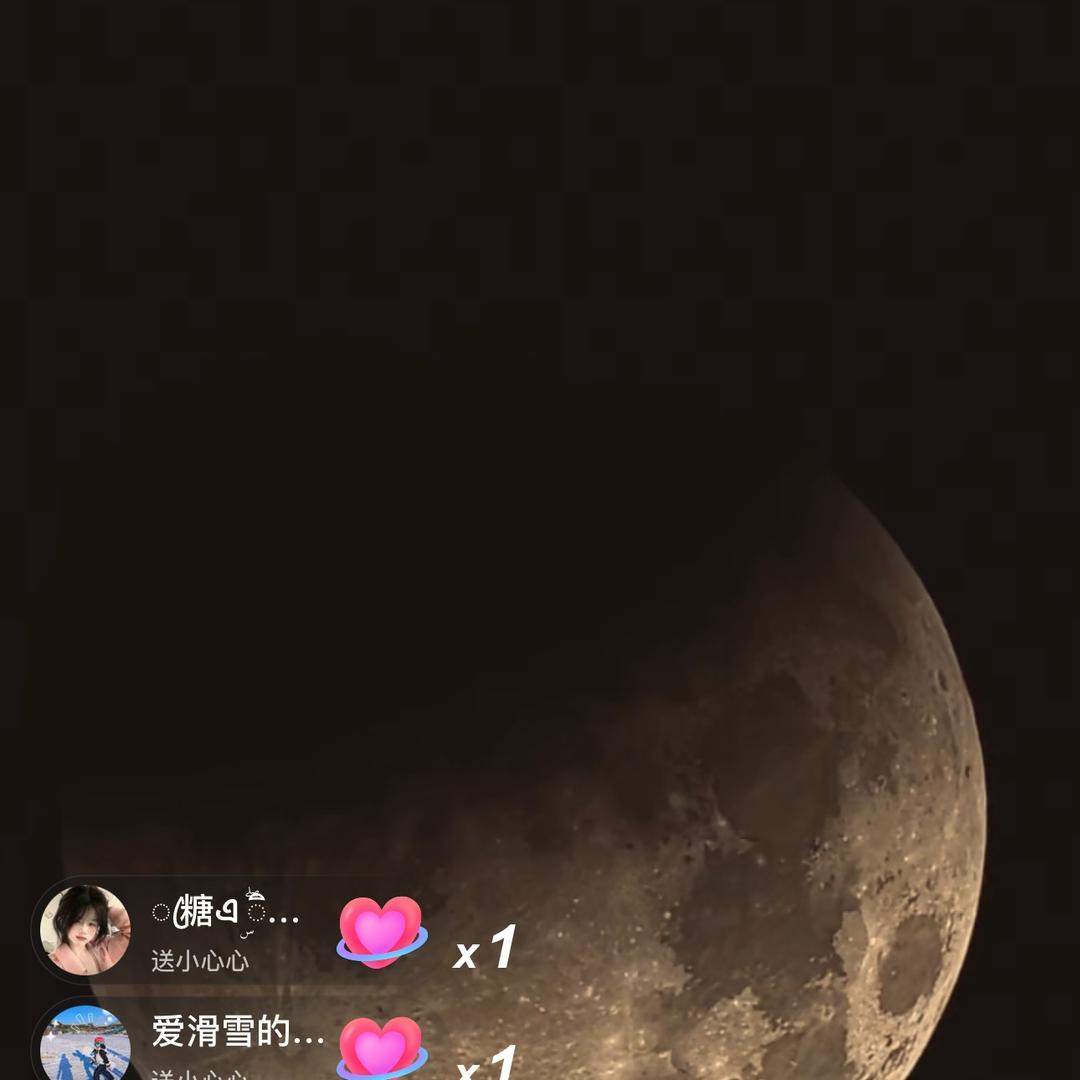Open profile of user 糖 who sent a heart
Image resolution: width=1080 pixels, height=1080 pixels.
click(85, 930)
